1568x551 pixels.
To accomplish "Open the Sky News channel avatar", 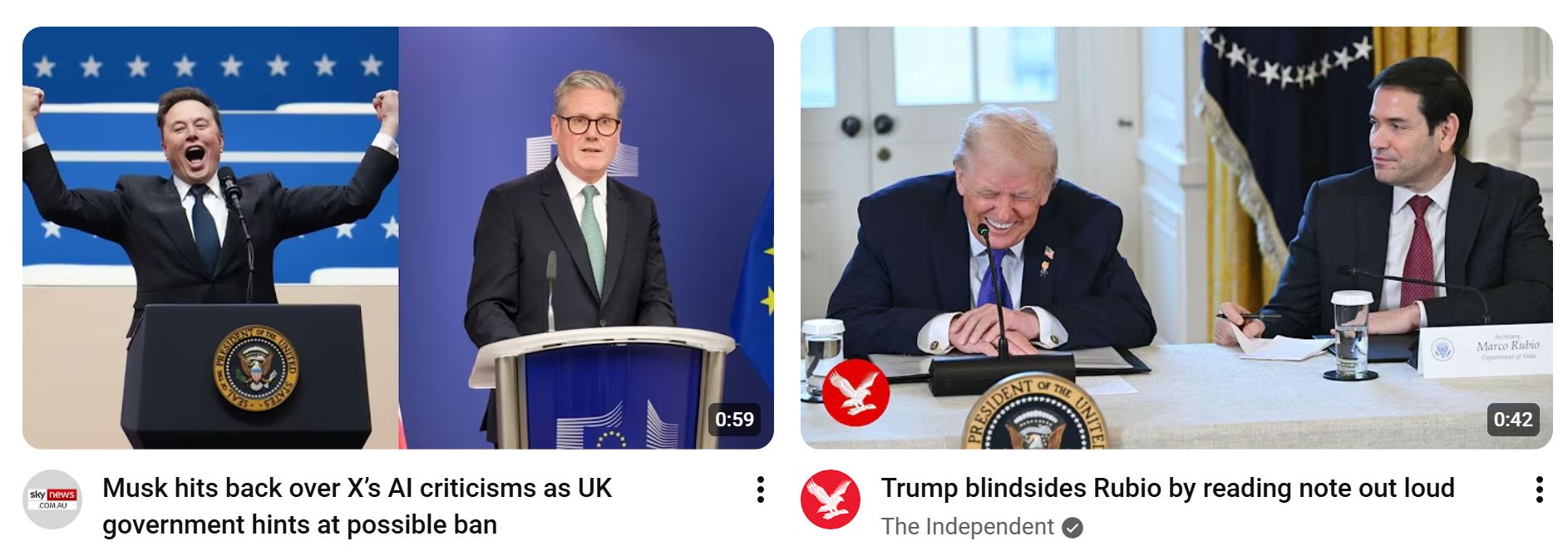I will click(52, 499).
